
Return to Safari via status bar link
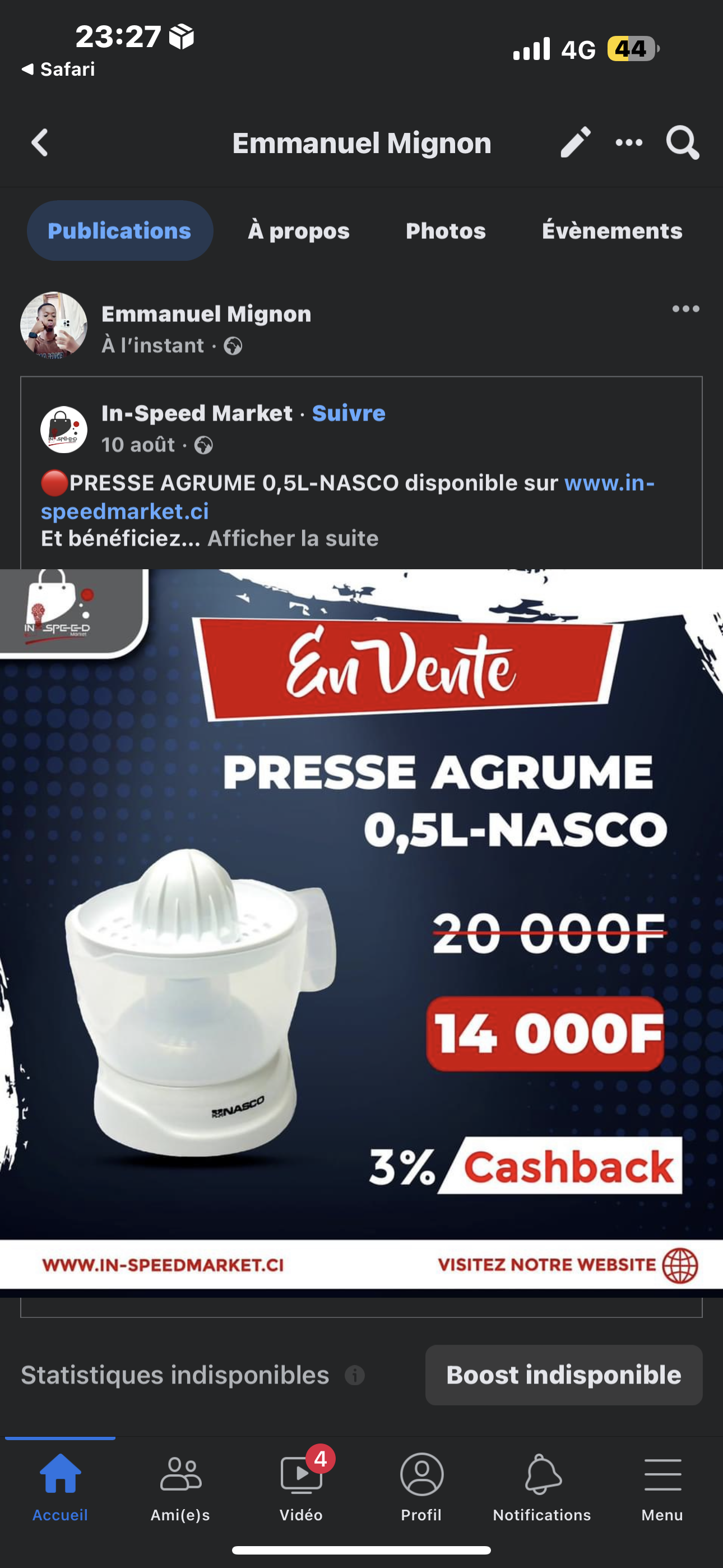pyautogui.click(x=58, y=70)
